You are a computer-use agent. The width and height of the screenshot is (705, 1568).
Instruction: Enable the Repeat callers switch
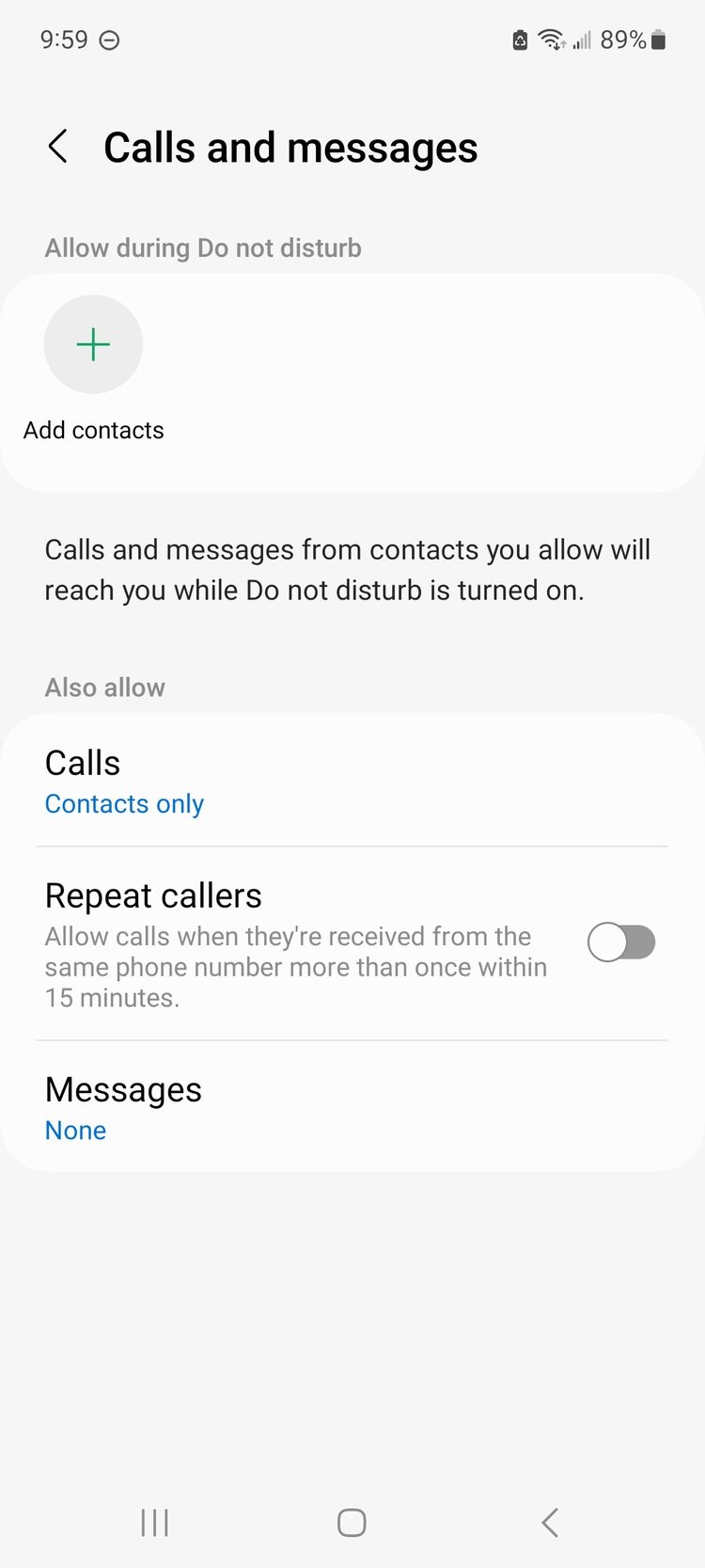[x=621, y=942]
